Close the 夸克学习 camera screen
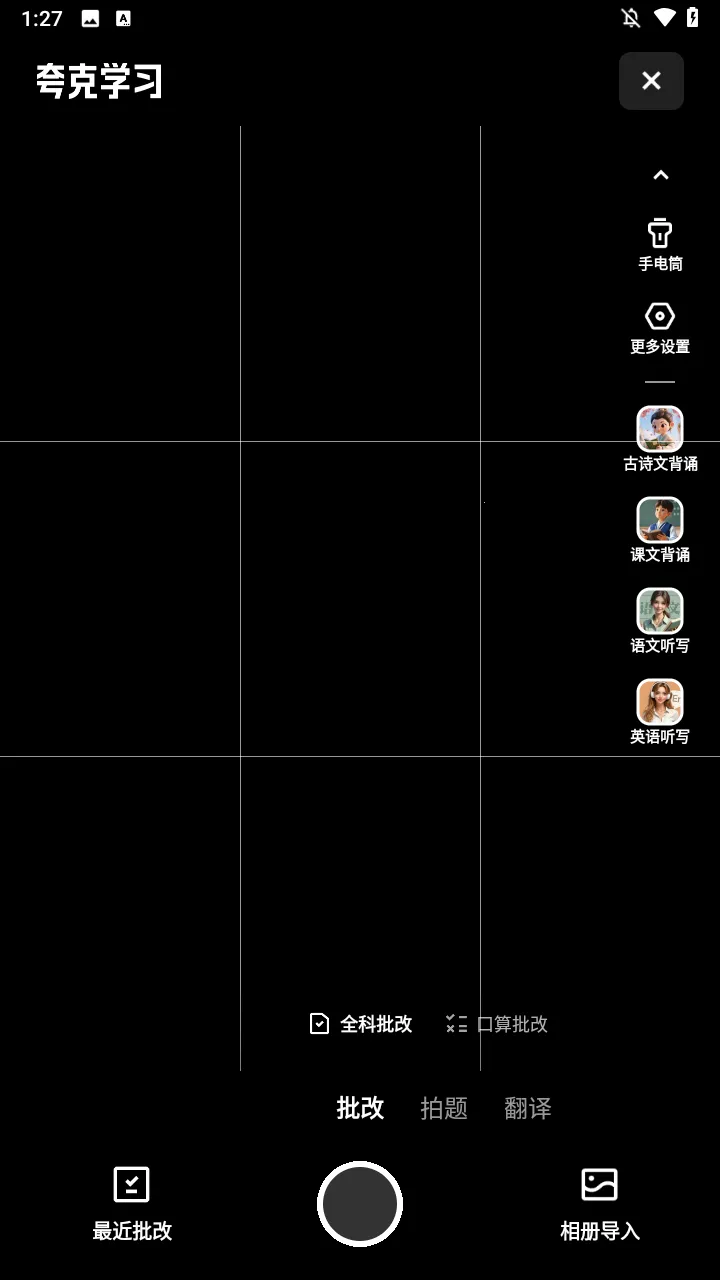This screenshot has height=1280, width=720. (651, 81)
